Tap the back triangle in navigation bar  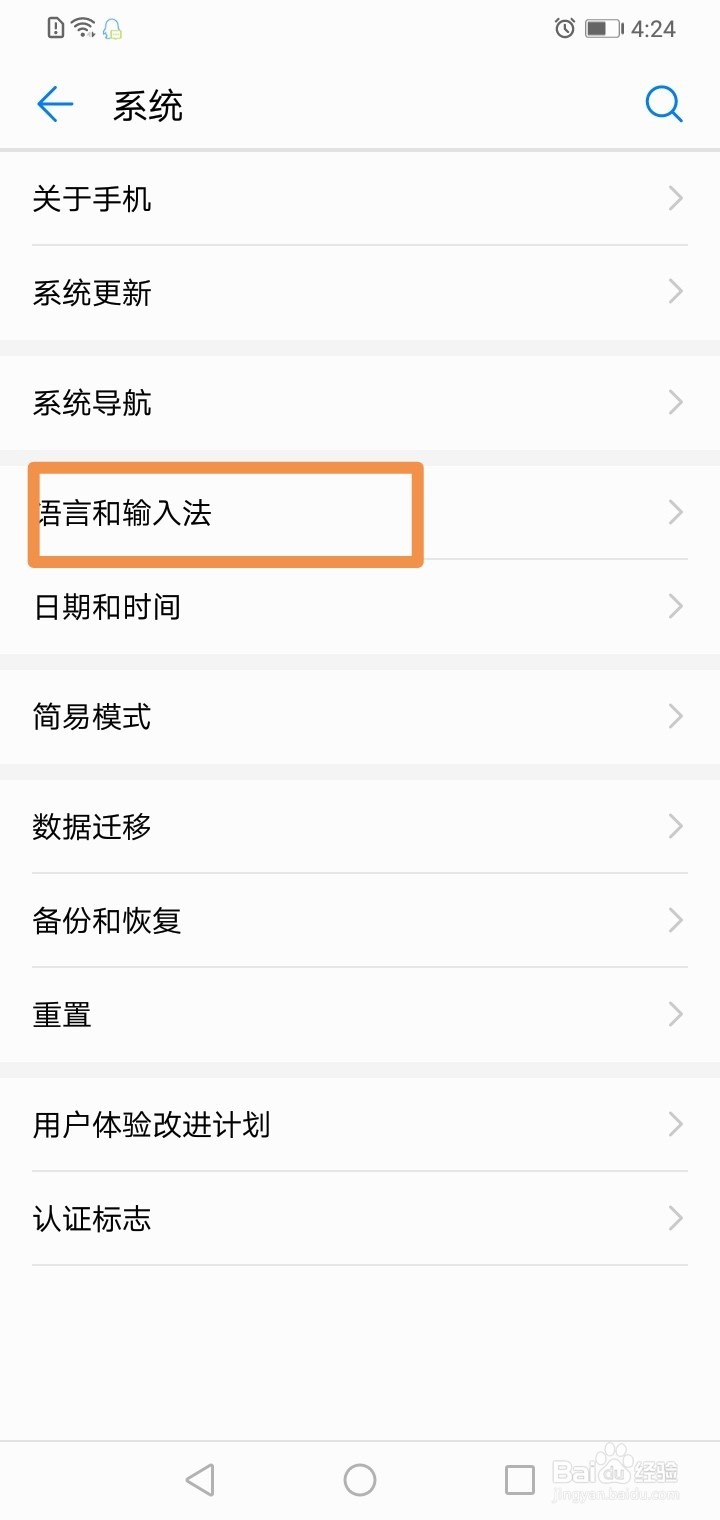(x=200, y=1479)
